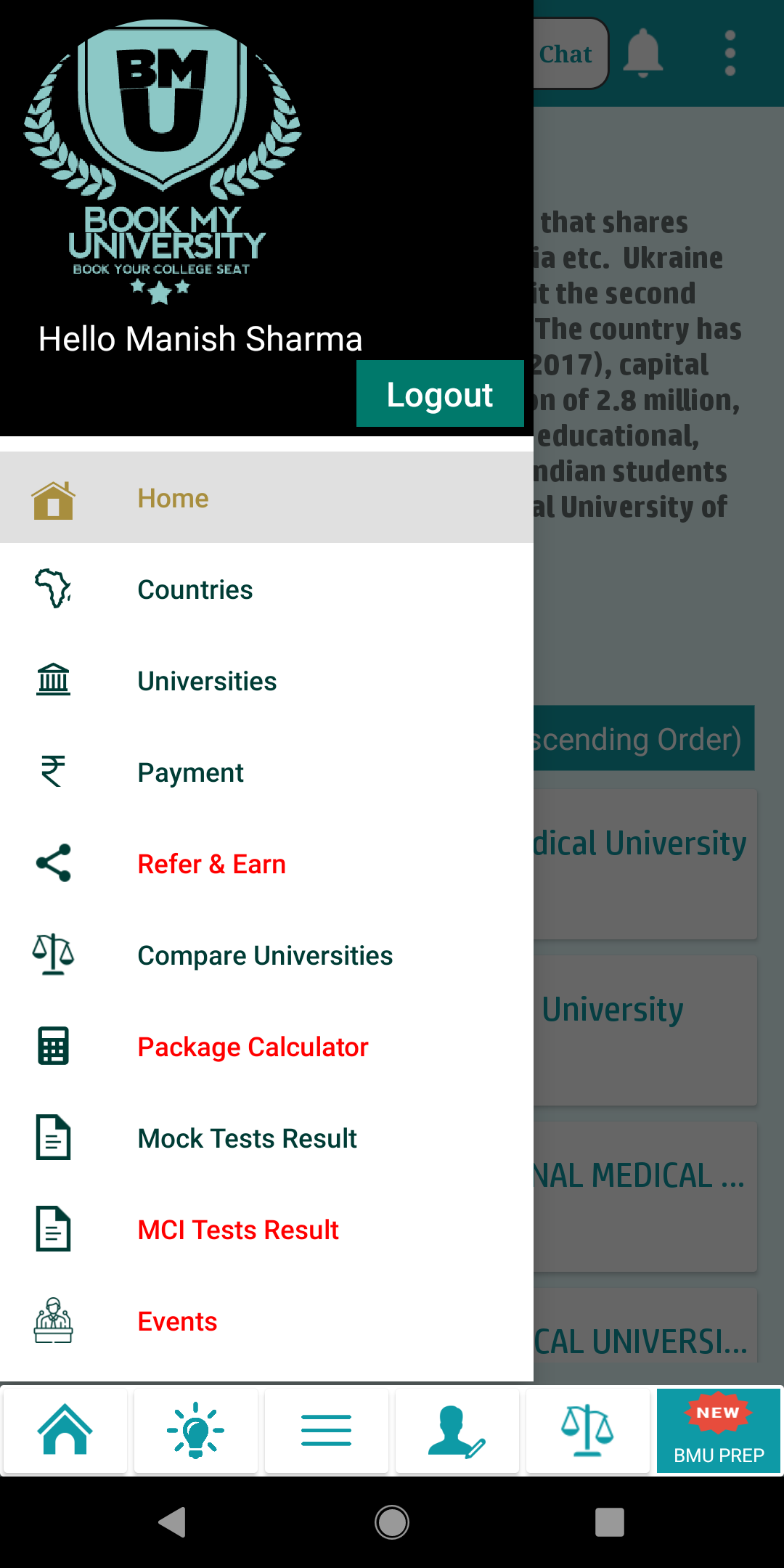Open the Countries section

pyautogui.click(x=195, y=590)
